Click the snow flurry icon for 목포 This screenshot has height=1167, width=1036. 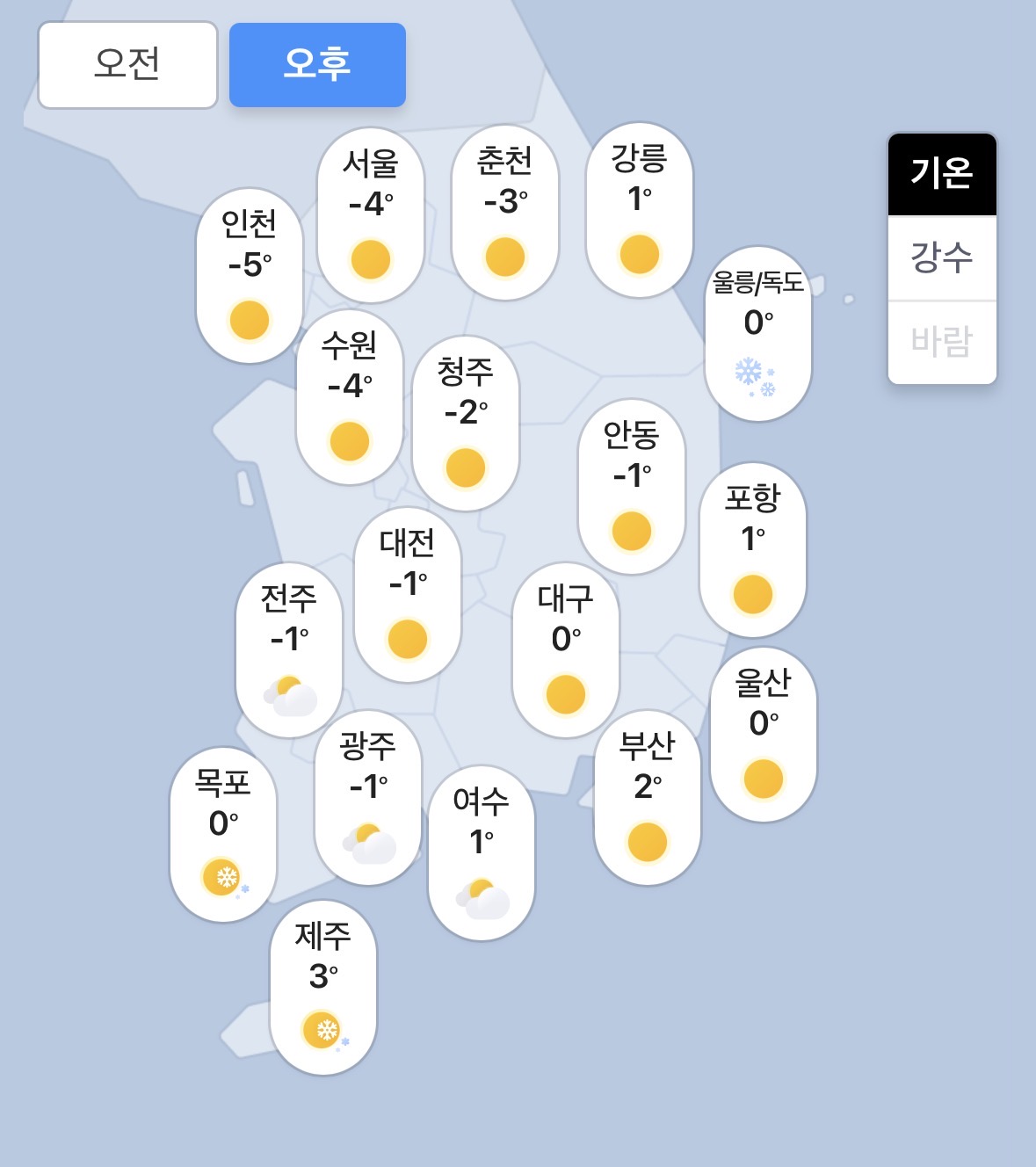(x=225, y=874)
